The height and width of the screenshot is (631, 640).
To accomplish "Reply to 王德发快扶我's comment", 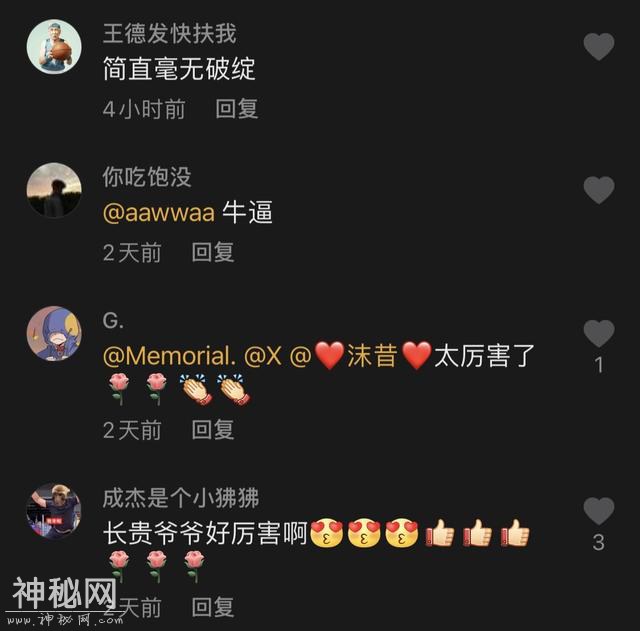I will pos(237,109).
